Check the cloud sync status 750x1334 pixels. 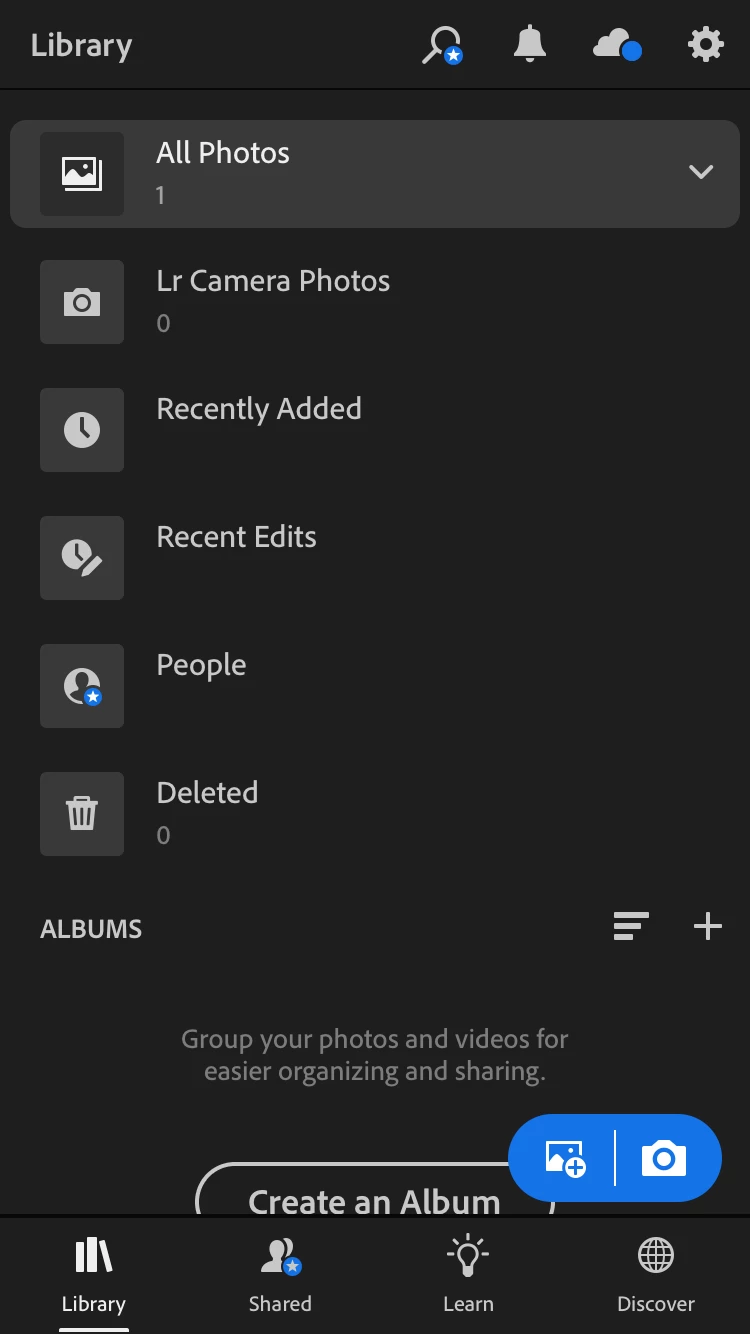tap(616, 45)
